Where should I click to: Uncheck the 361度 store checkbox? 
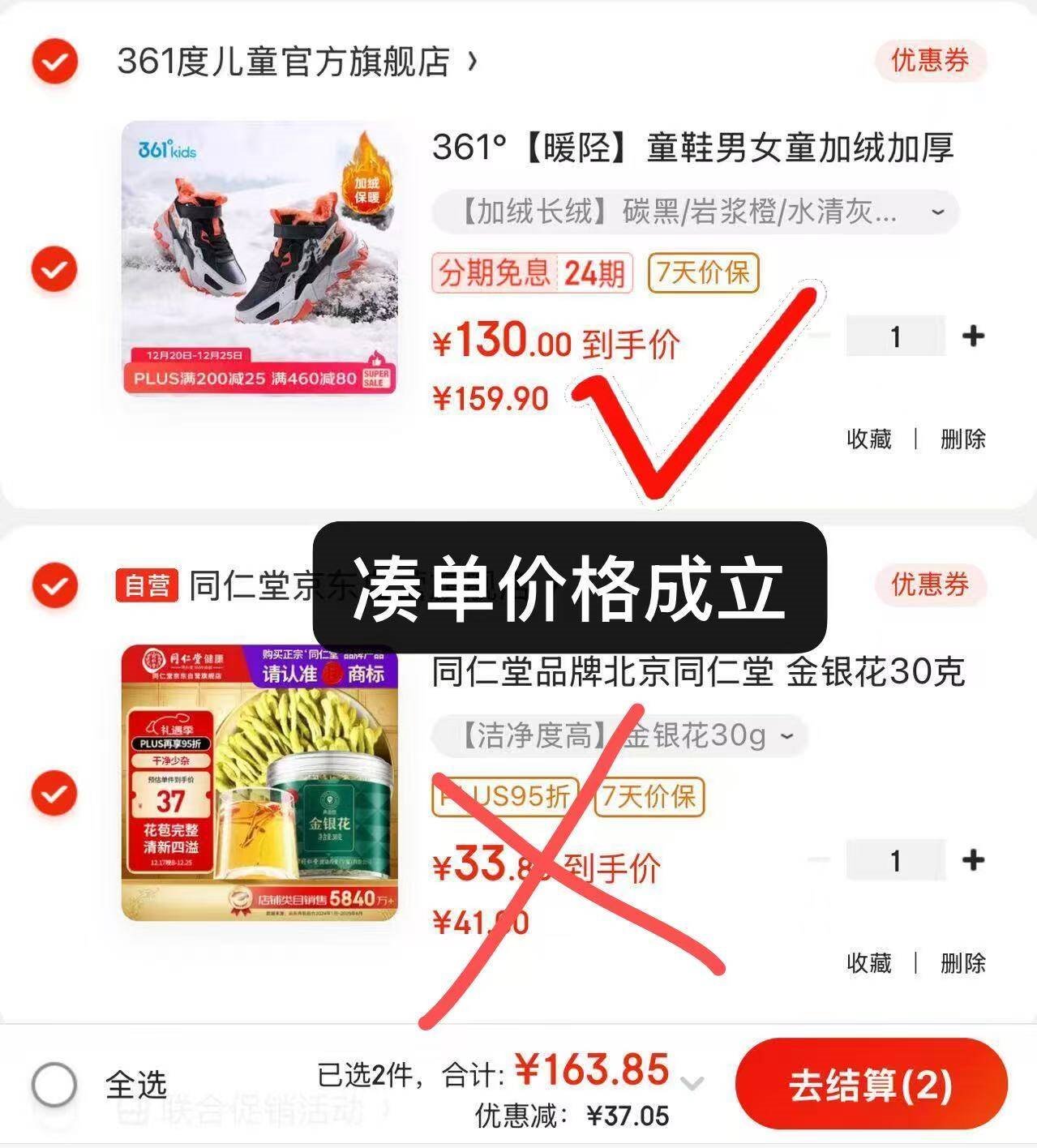click(x=54, y=61)
